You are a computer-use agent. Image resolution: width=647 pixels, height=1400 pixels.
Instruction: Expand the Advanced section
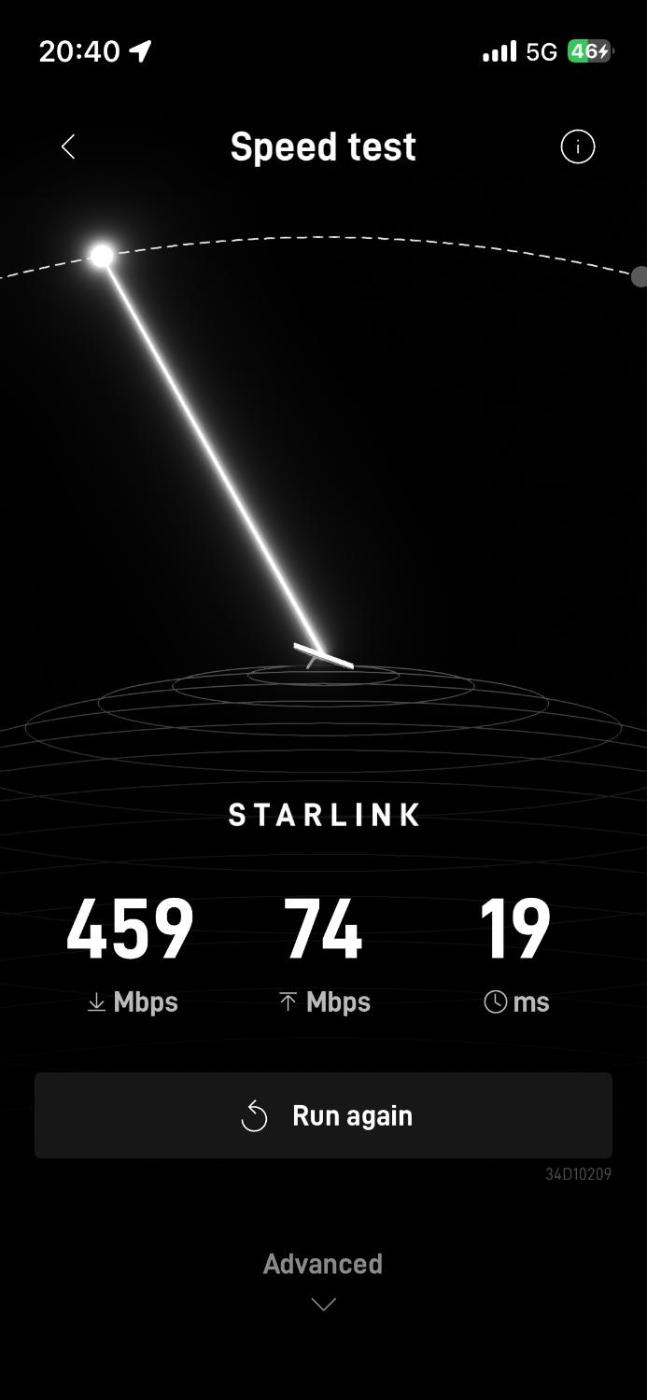[323, 1280]
